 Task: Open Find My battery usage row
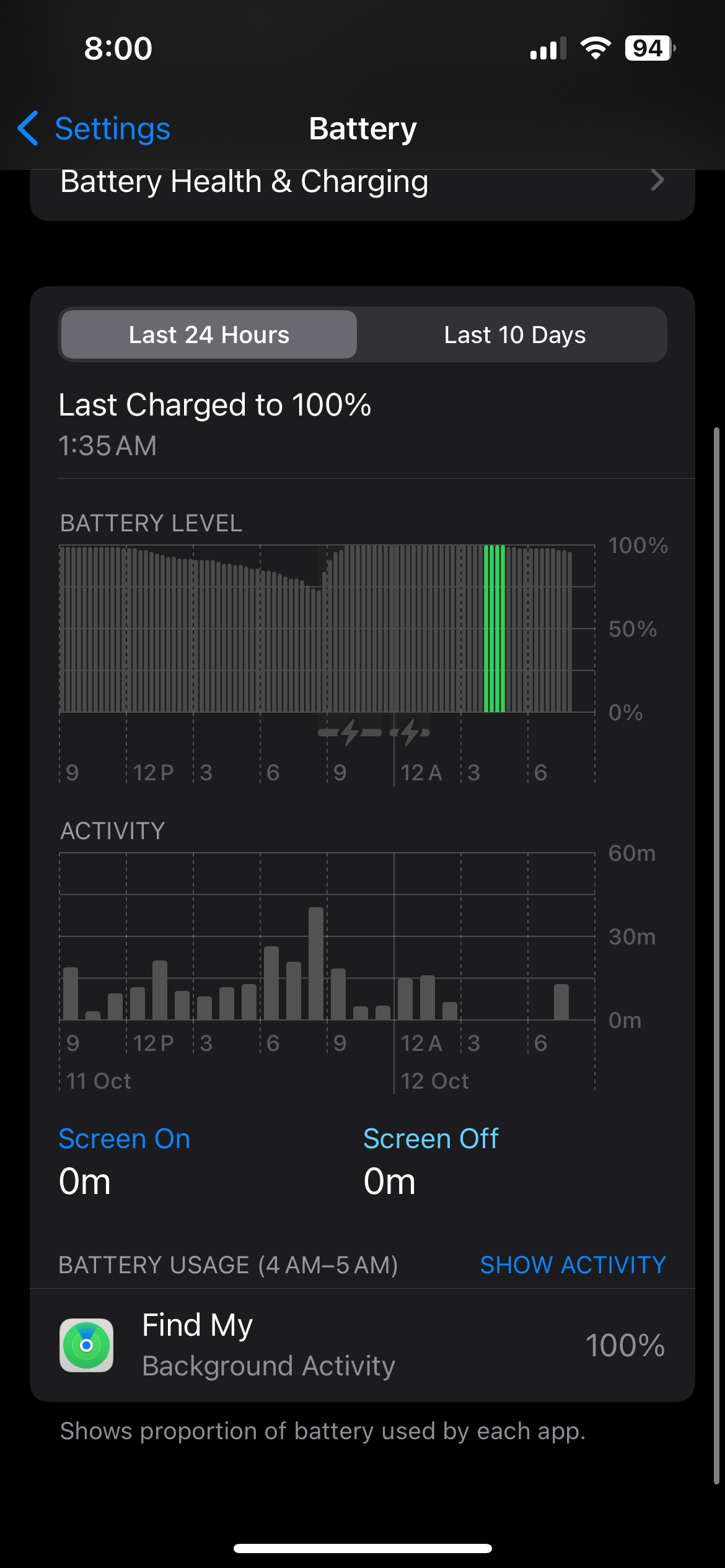click(362, 1345)
